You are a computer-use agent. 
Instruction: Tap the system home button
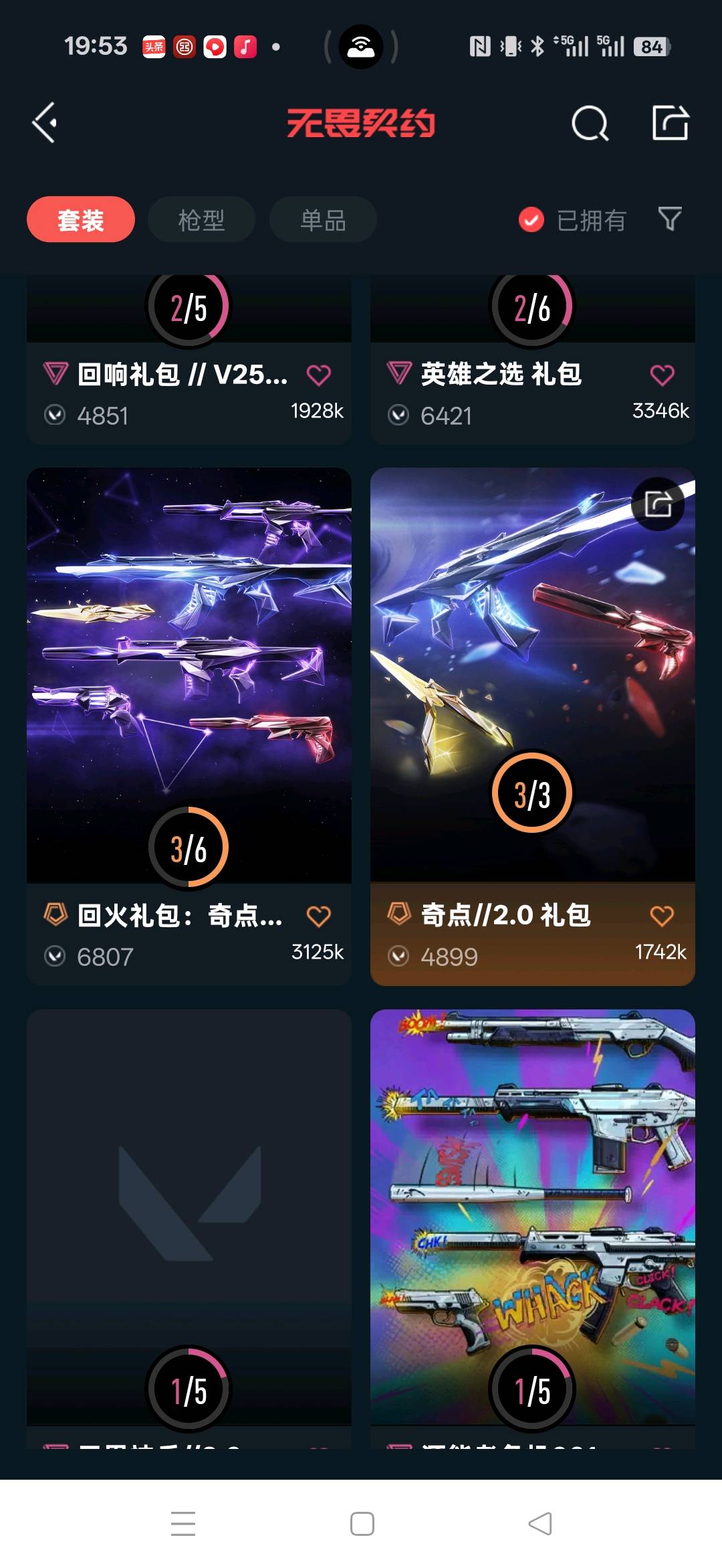coord(362,1524)
